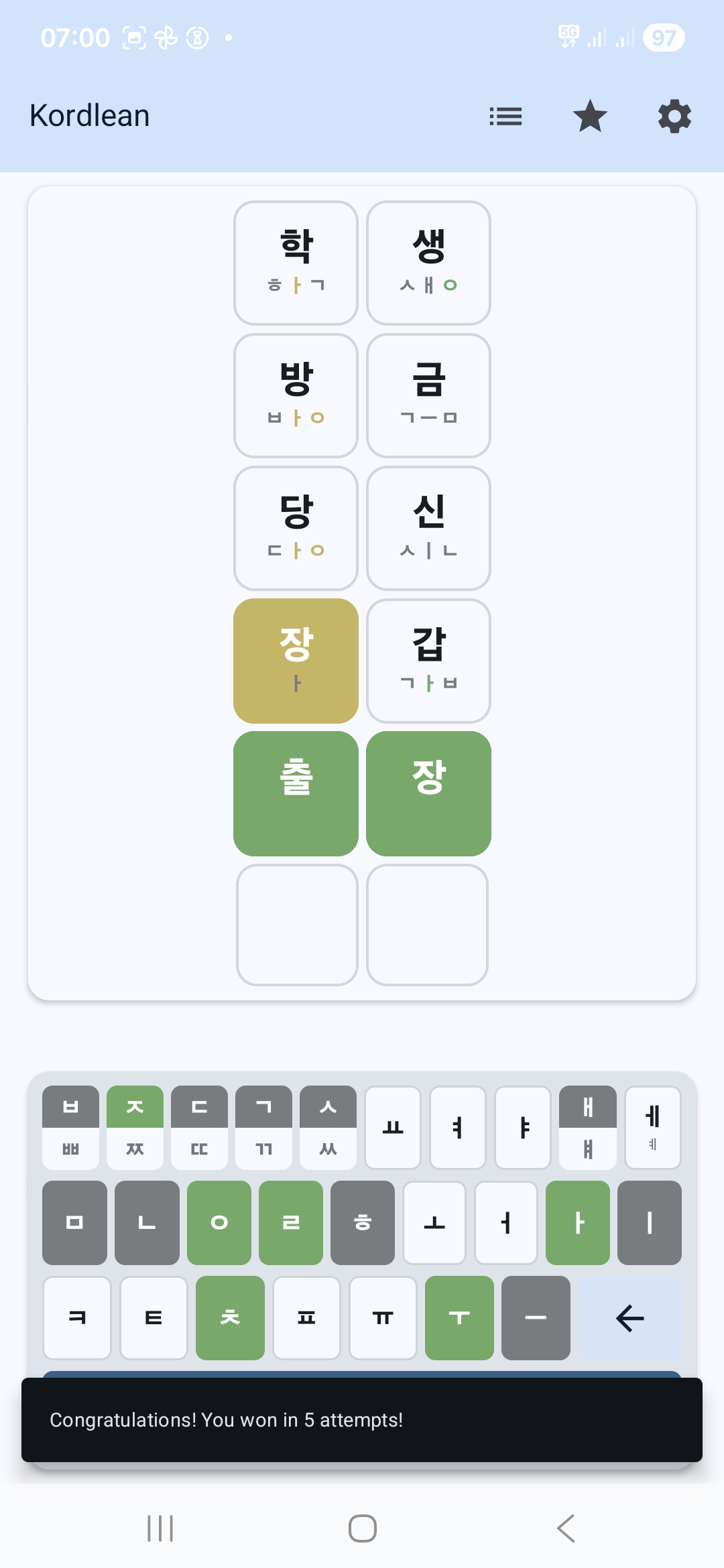Open the list icon in the app bar
The width and height of the screenshot is (724, 1568).
[x=505, y=117]
